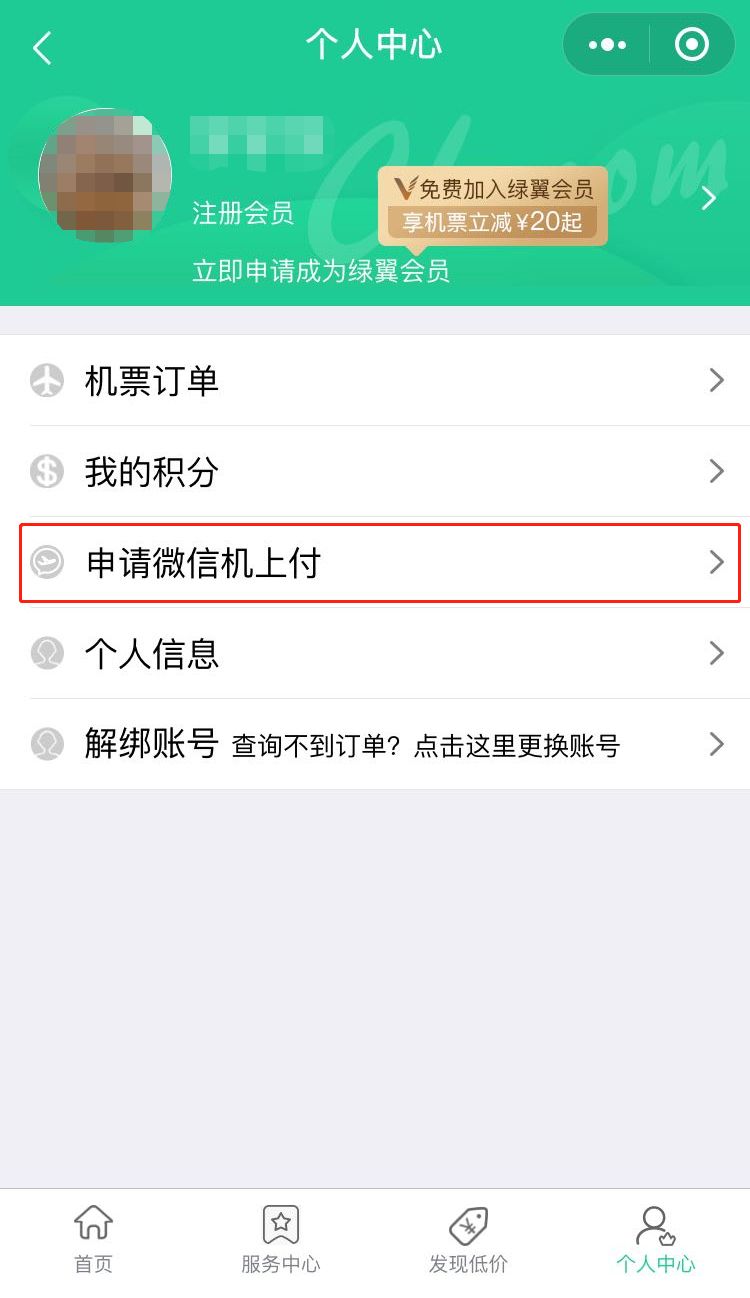Open the mini program more options menu

(607, 45)
